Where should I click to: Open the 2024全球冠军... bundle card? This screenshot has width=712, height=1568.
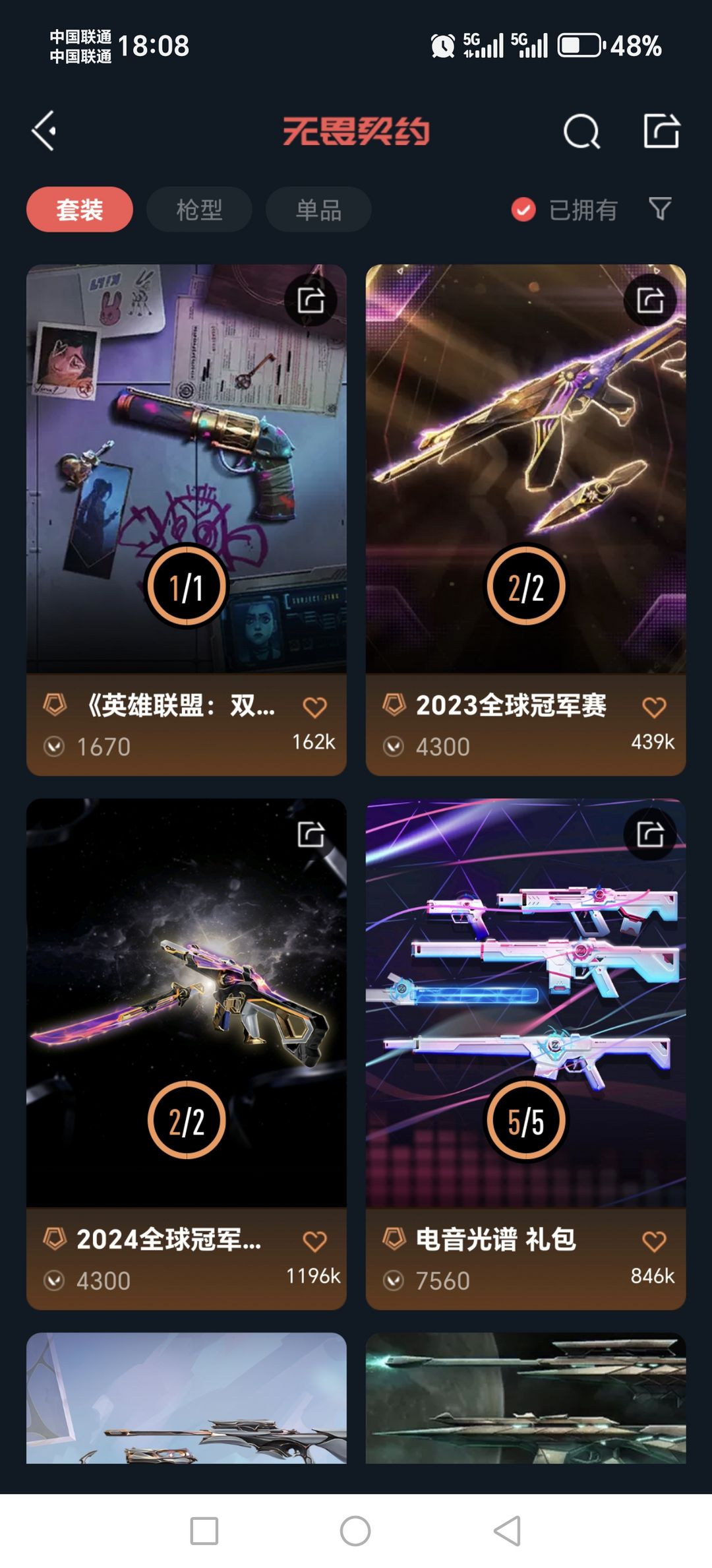(x=187, y=1054)
